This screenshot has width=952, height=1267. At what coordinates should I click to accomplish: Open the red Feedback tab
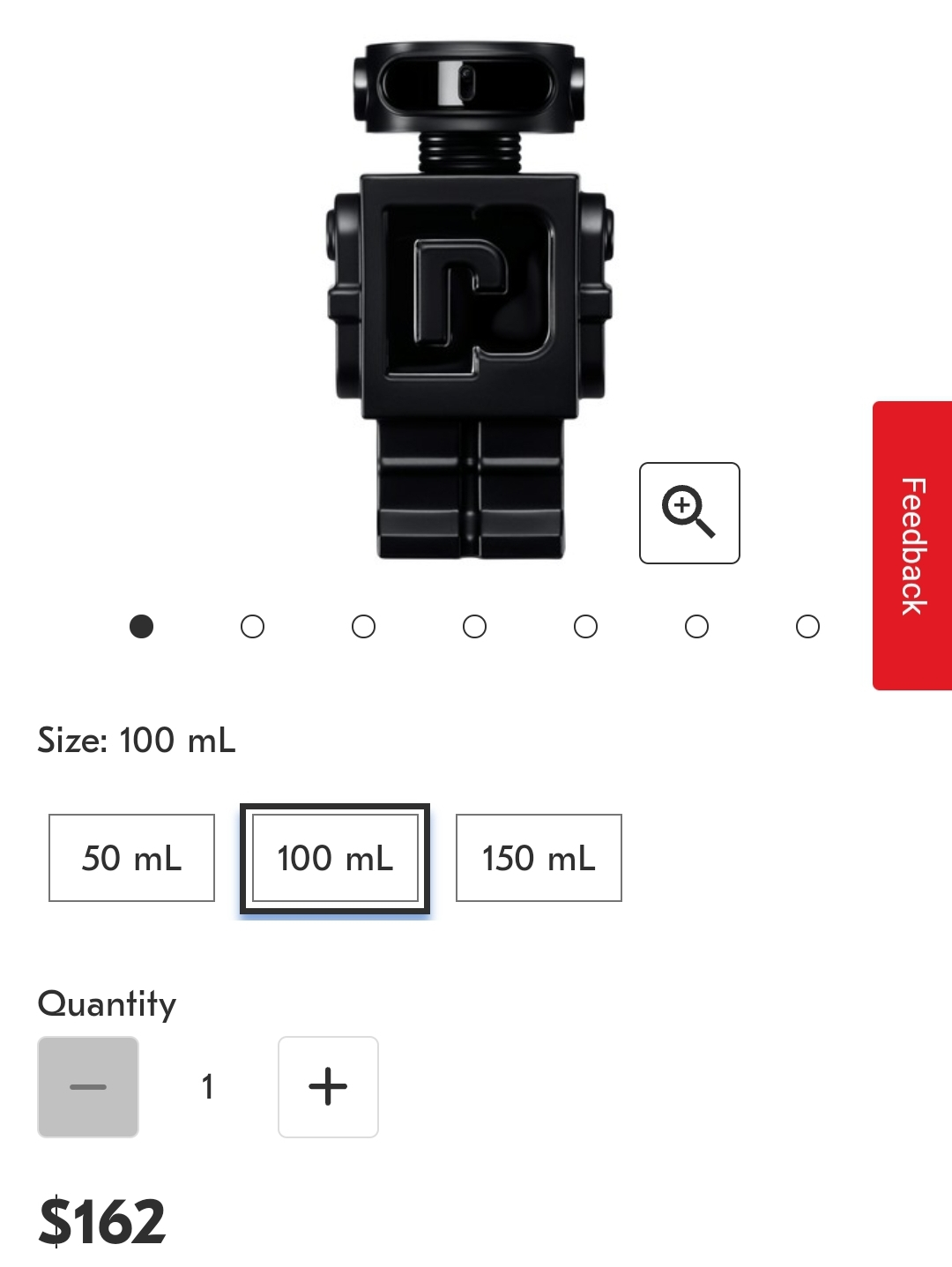pyautogui.click(x=912, y=546)
